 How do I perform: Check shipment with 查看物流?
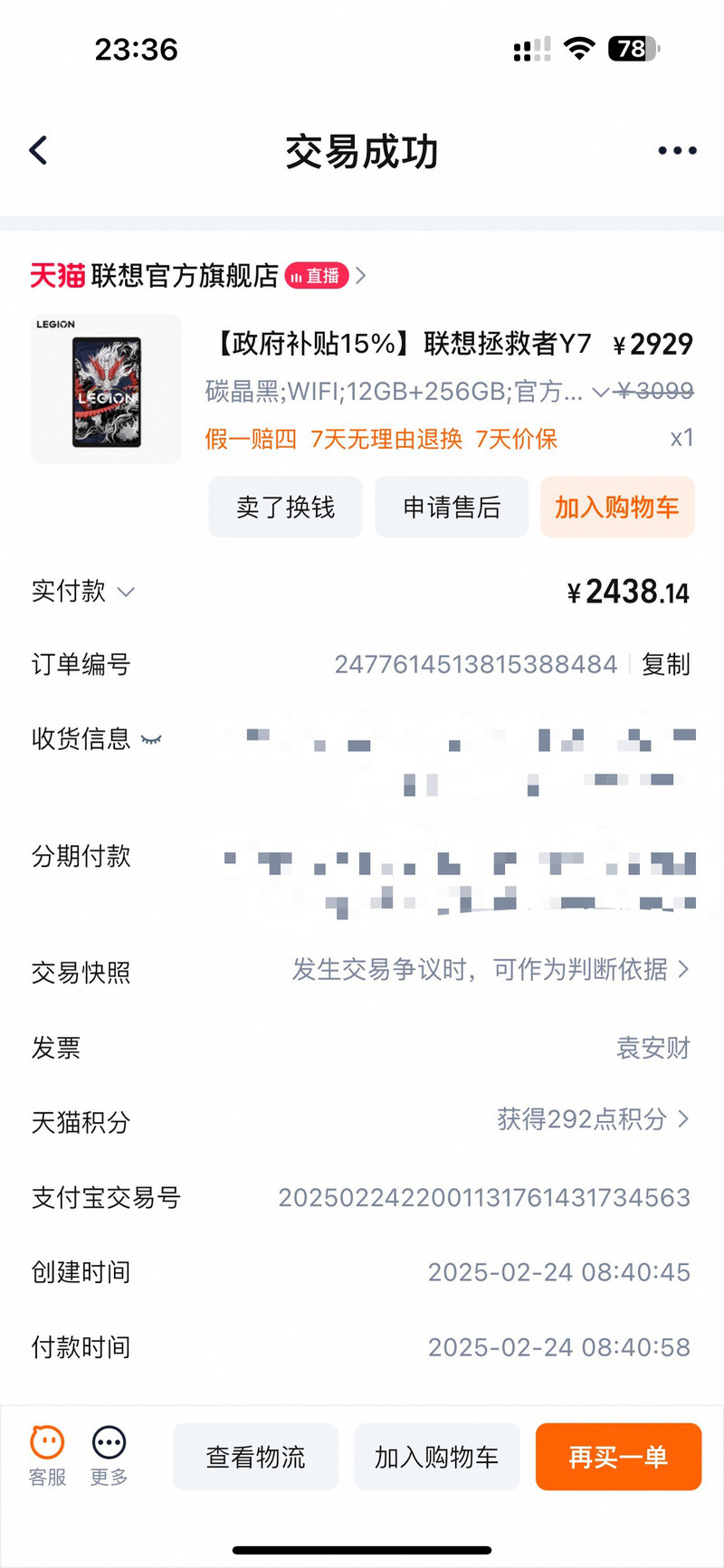[256, 1457]
